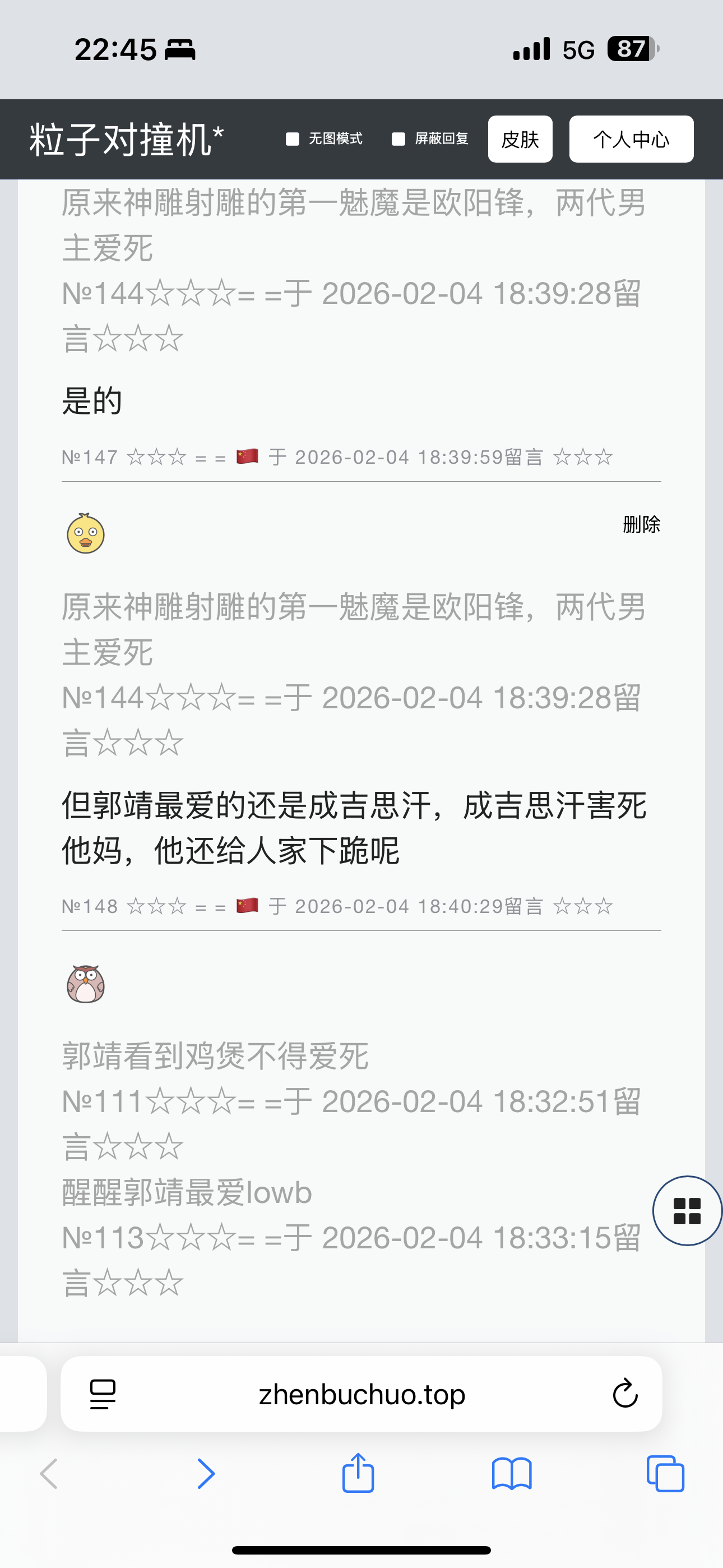Check the 屏蔽回复 option

tap(398, 140)
